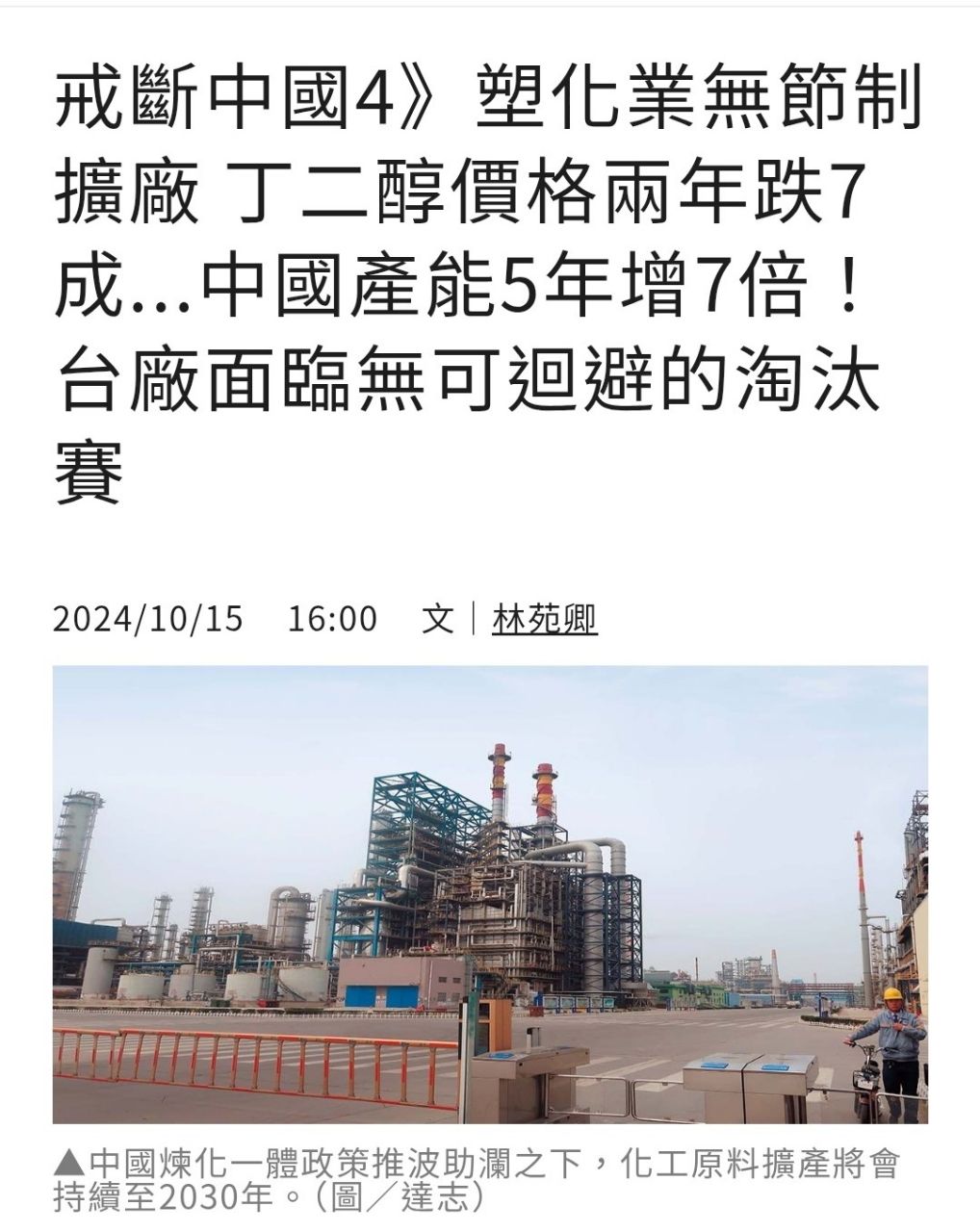Open author 林苑卿's page

click(x=544, y=618)
